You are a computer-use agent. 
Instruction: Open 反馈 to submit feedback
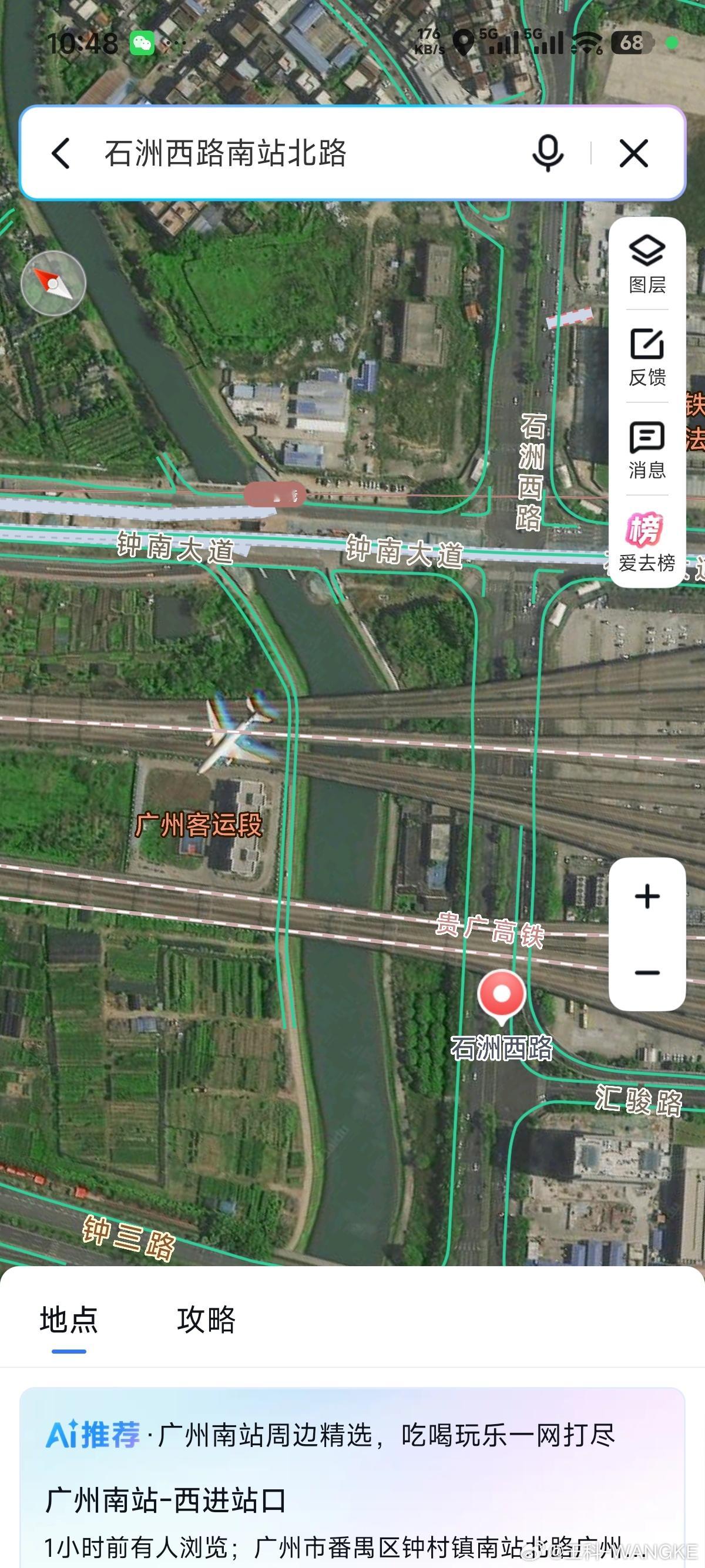647,357
